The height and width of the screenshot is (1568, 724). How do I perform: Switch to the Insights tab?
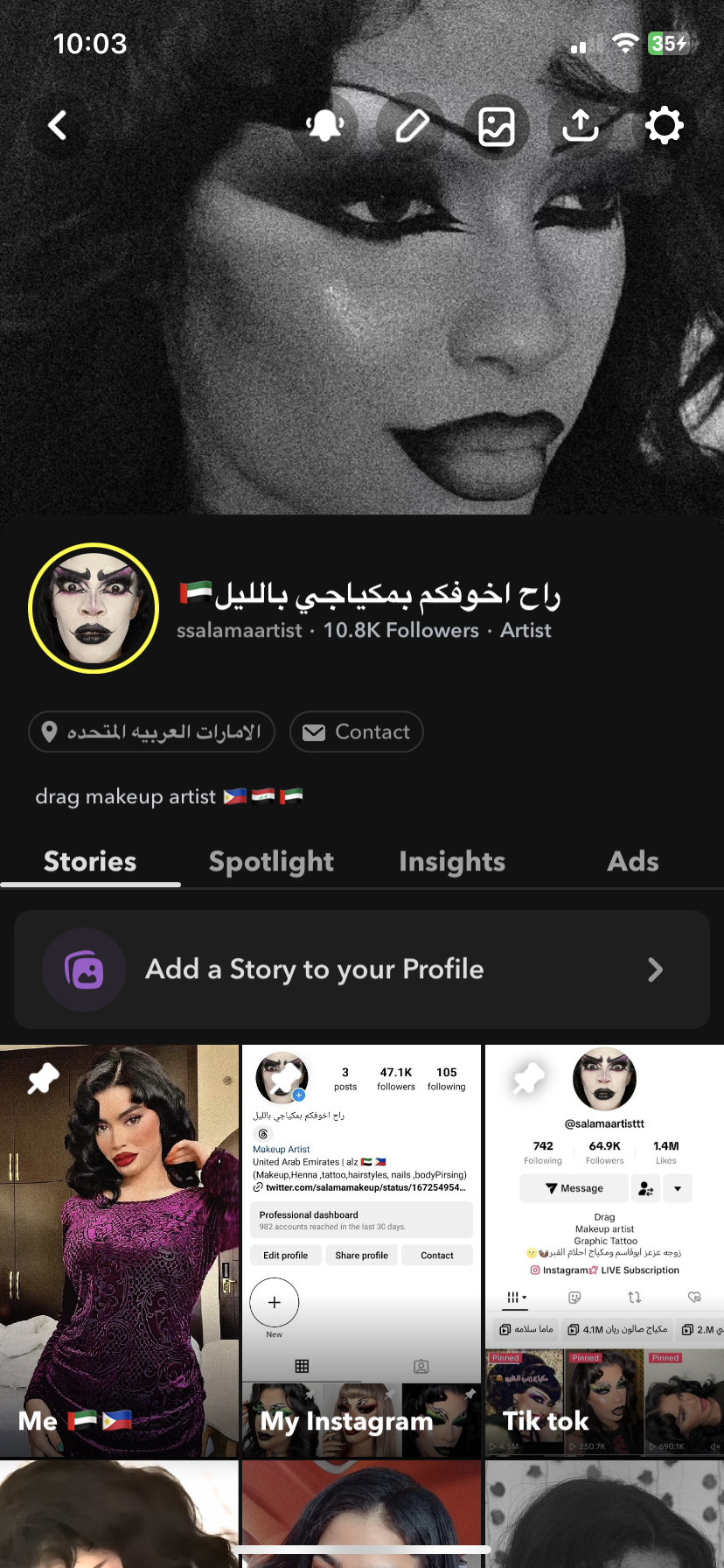click(452, 861)
